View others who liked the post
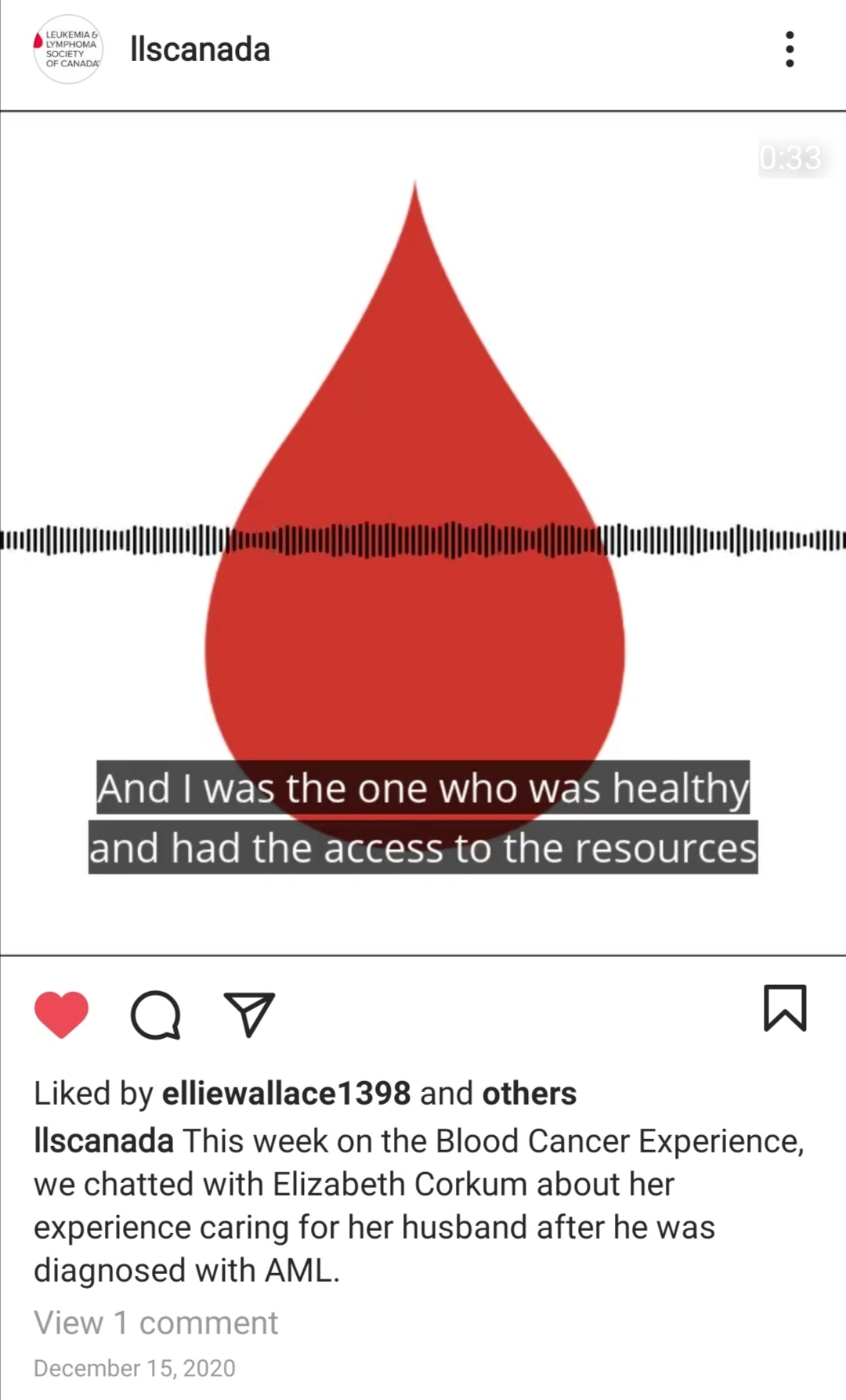Viewport: 846px width, 1400px height. (529, 1093)
